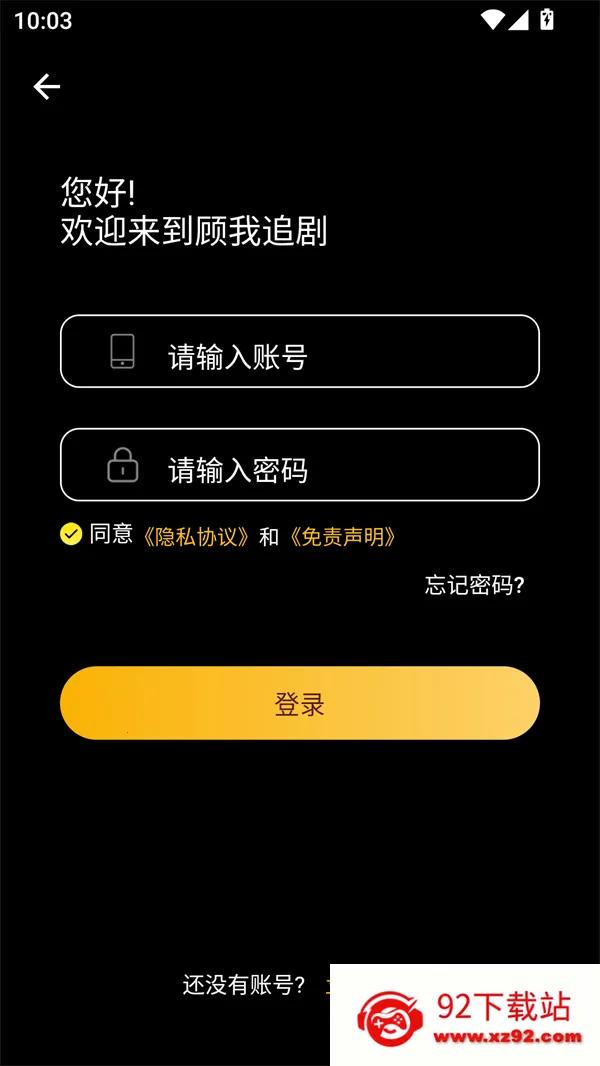Tap 忘记密码? to recover password
The height and width of the screenshot is (1066, 600).
coord(474,586)
